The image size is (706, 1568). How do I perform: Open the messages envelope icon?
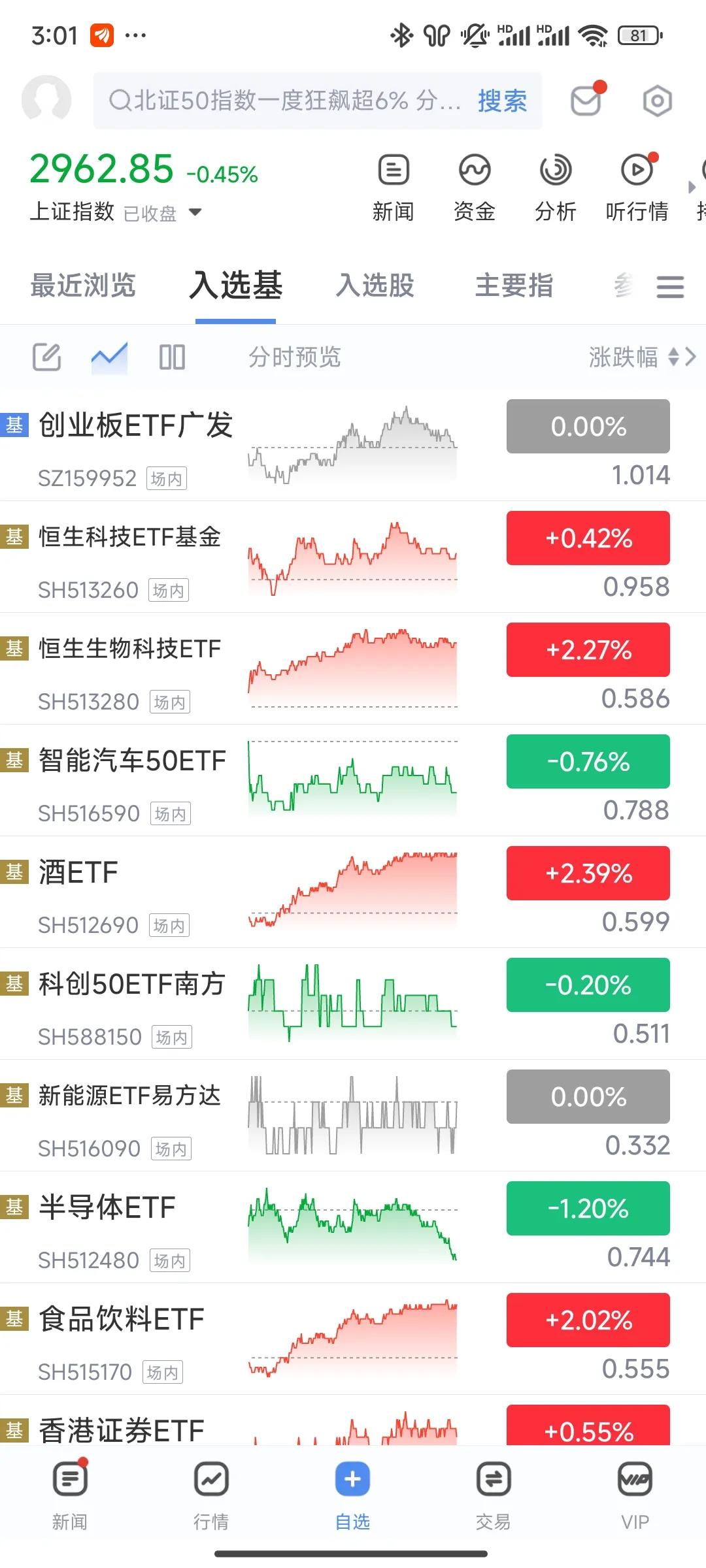[x=586, y=101]
